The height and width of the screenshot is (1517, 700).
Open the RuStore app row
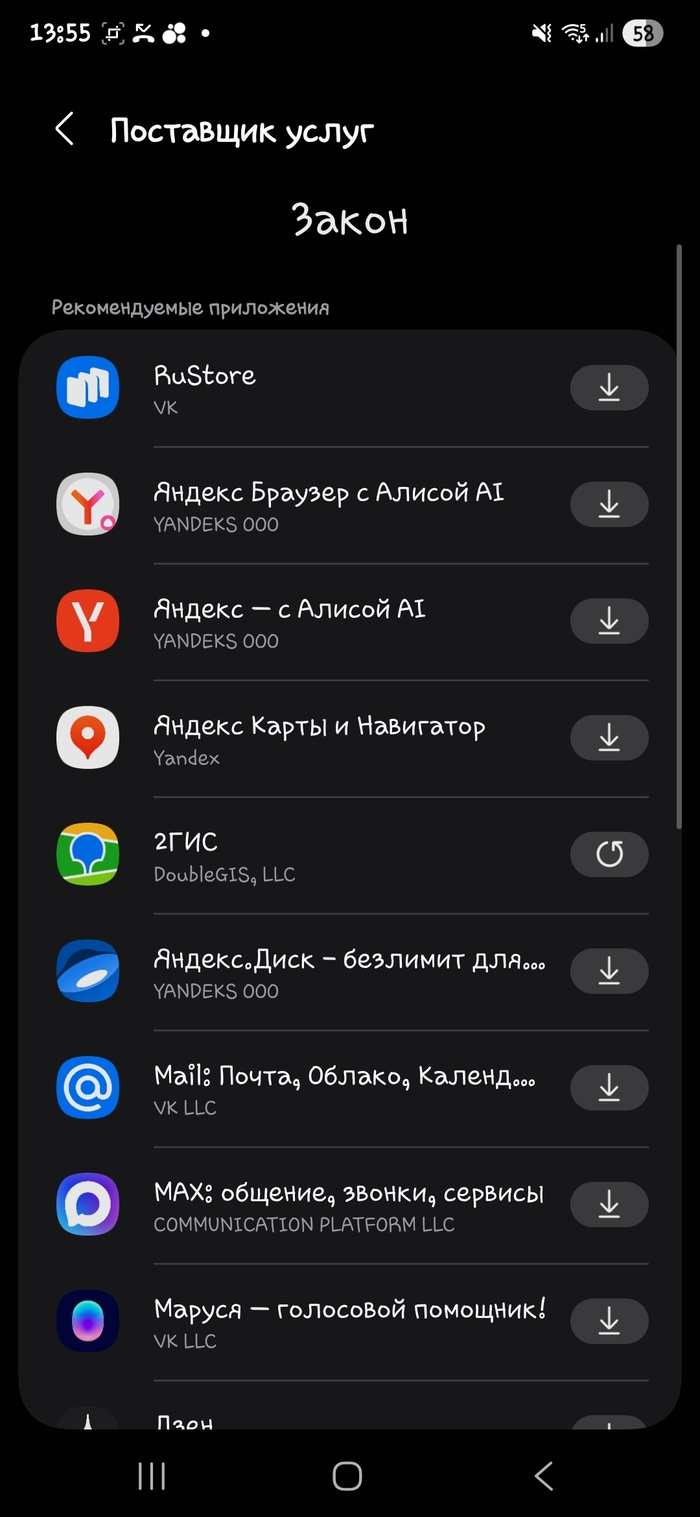pyautogui.click(x=300, y=388)
